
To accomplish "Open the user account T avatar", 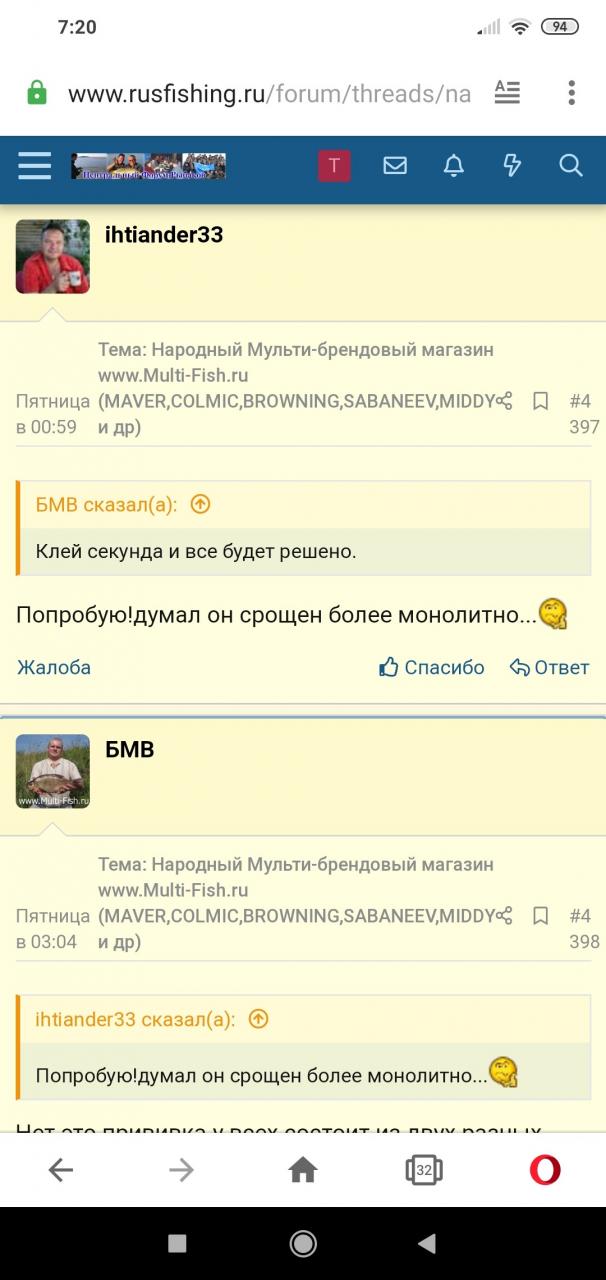I will tap(334, 166).
